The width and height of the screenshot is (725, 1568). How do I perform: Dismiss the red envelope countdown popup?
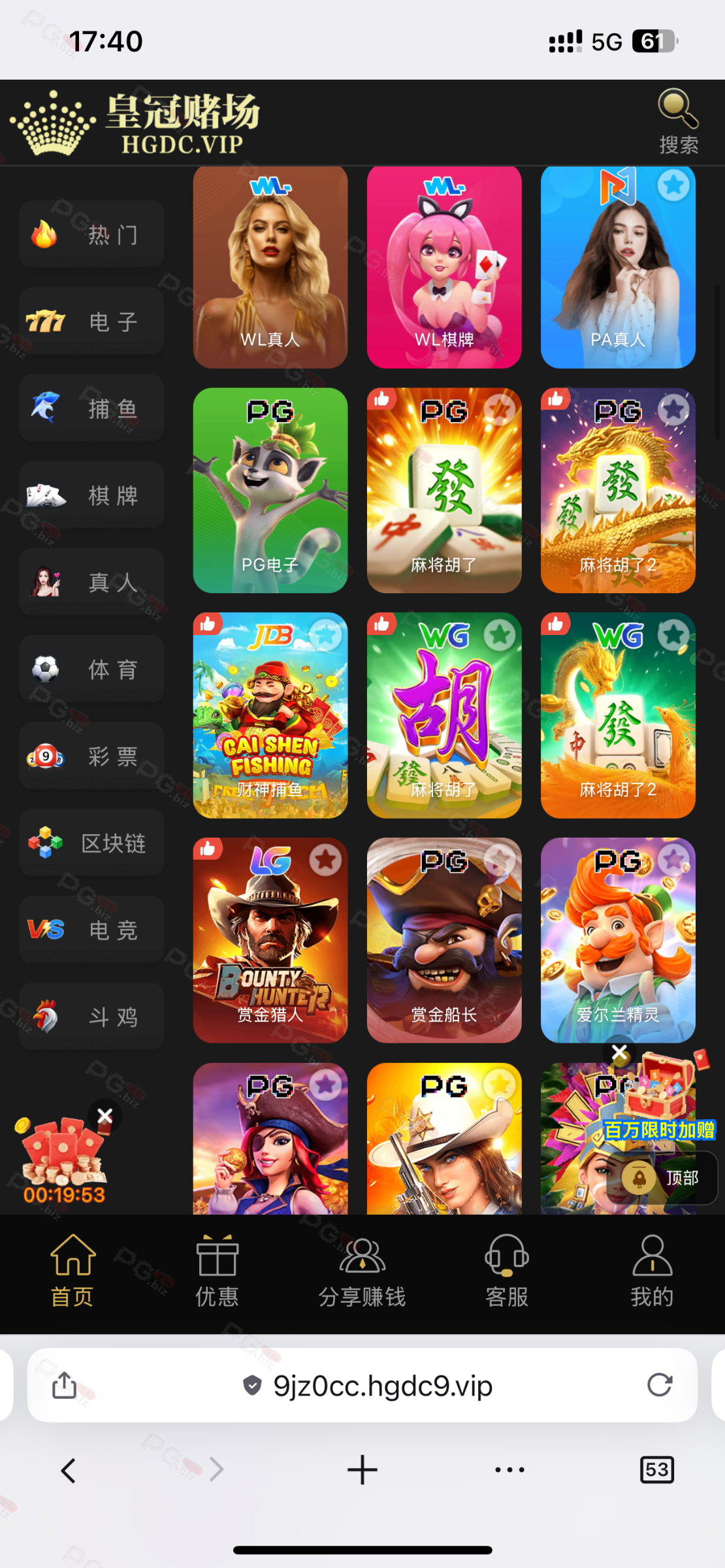[105, 1117]
